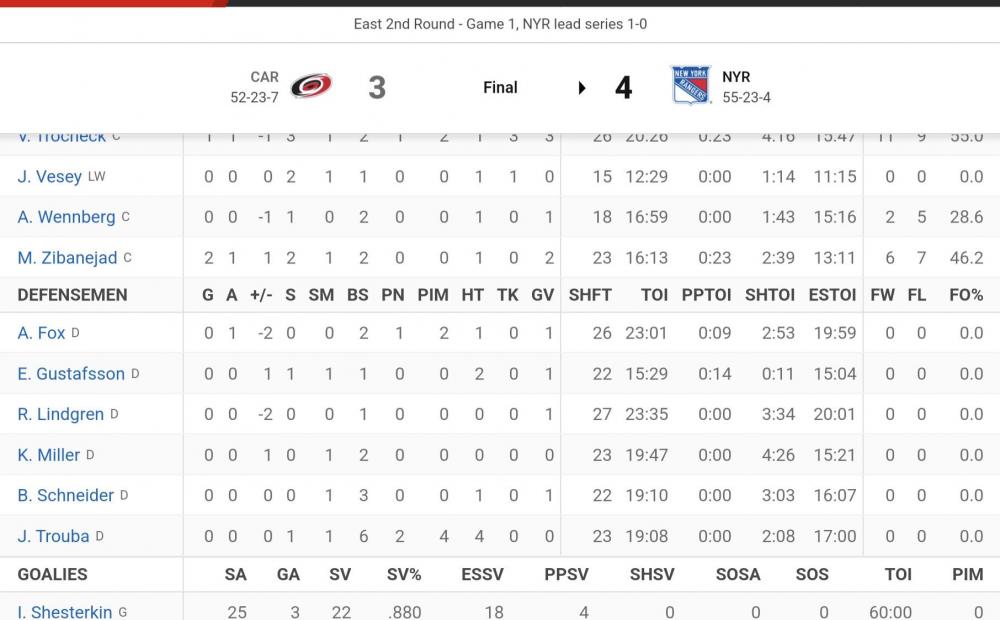Open A. Fox's player profile

(41, 333)
